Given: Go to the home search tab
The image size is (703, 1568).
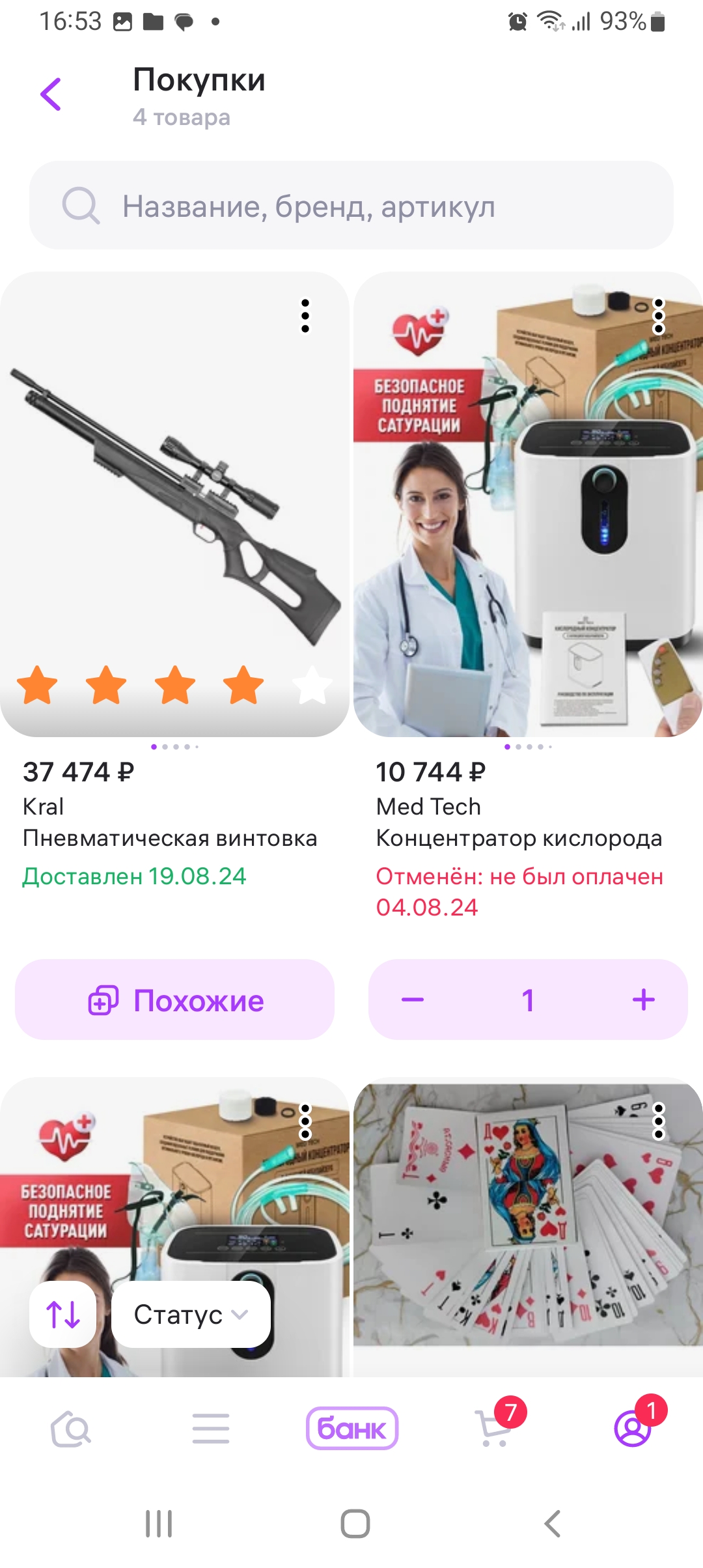Looking at the screenshot, I should click(70, 1429).
